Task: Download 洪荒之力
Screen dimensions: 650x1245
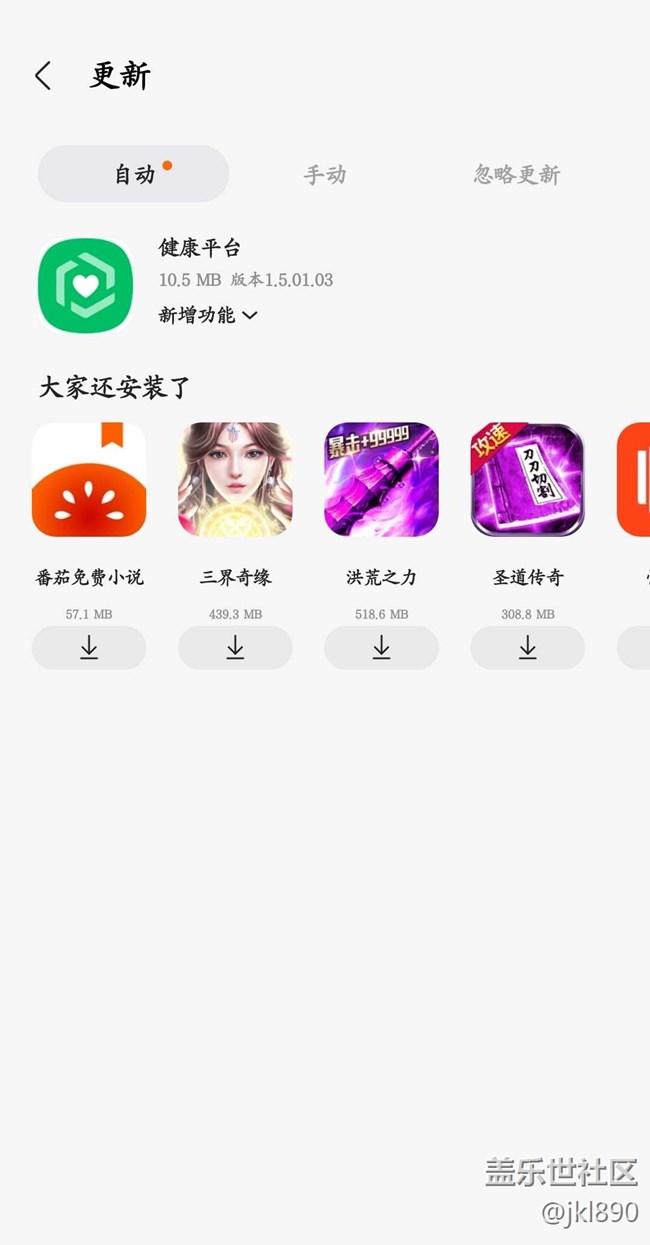Action: coord(381,648)
